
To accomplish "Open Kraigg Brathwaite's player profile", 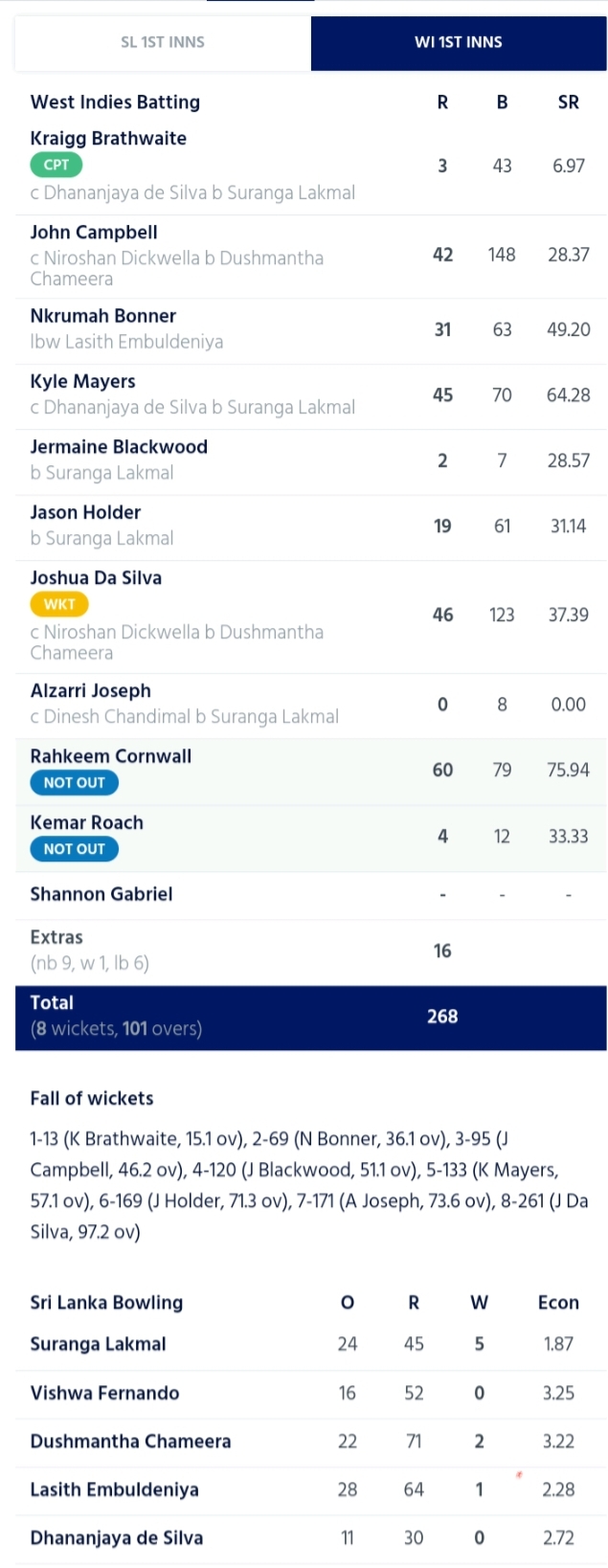I will click(108, 139).
